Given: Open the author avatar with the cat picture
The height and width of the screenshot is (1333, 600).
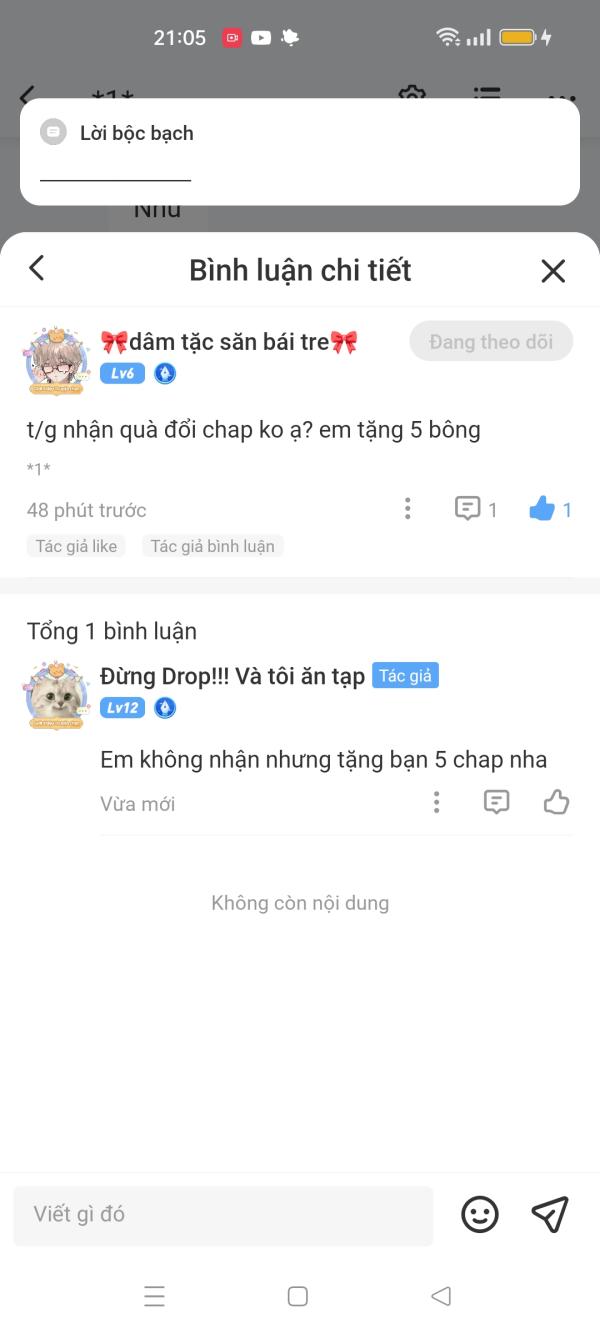Looking at the screenshot, I should tap(57, 694).
